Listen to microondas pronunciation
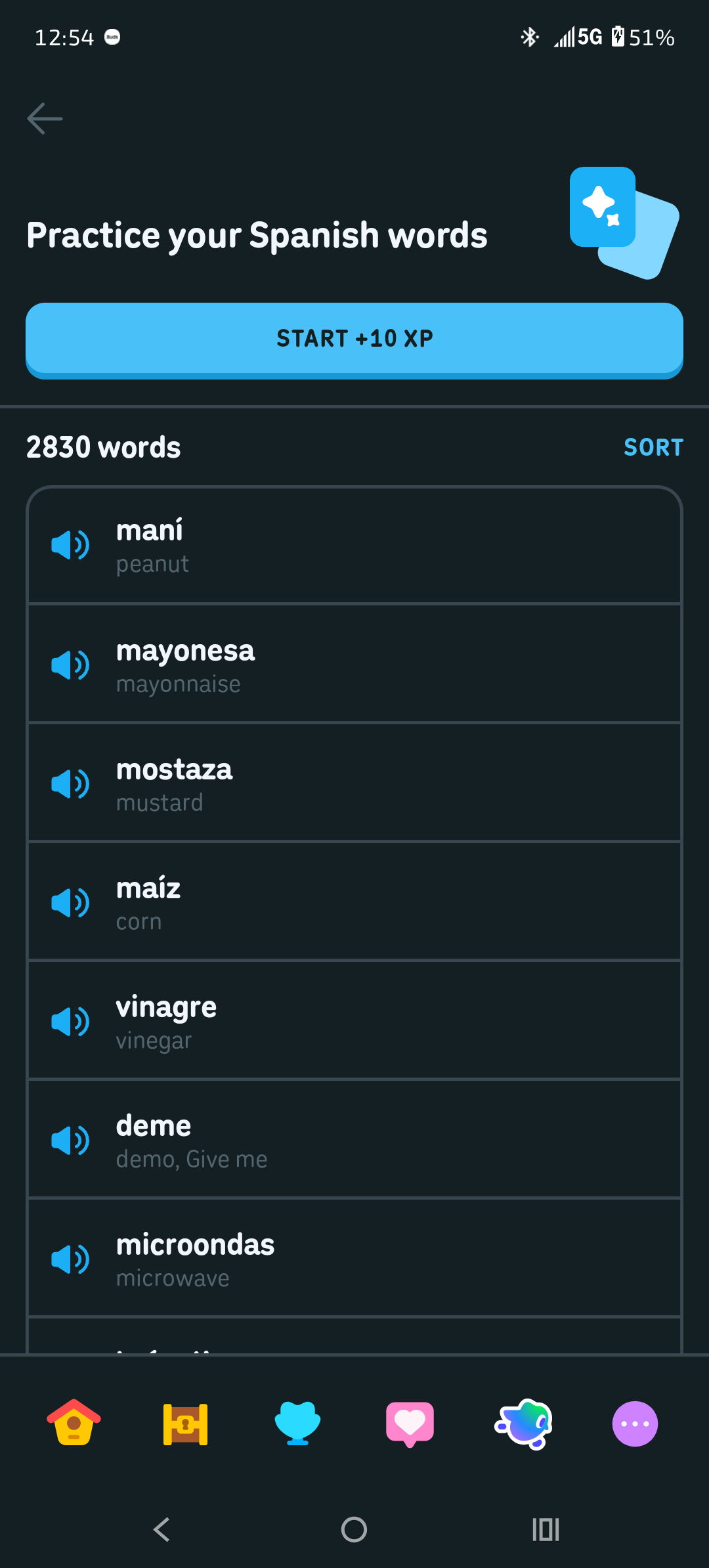709x1568 pixels. click(x=70, y=1259)
